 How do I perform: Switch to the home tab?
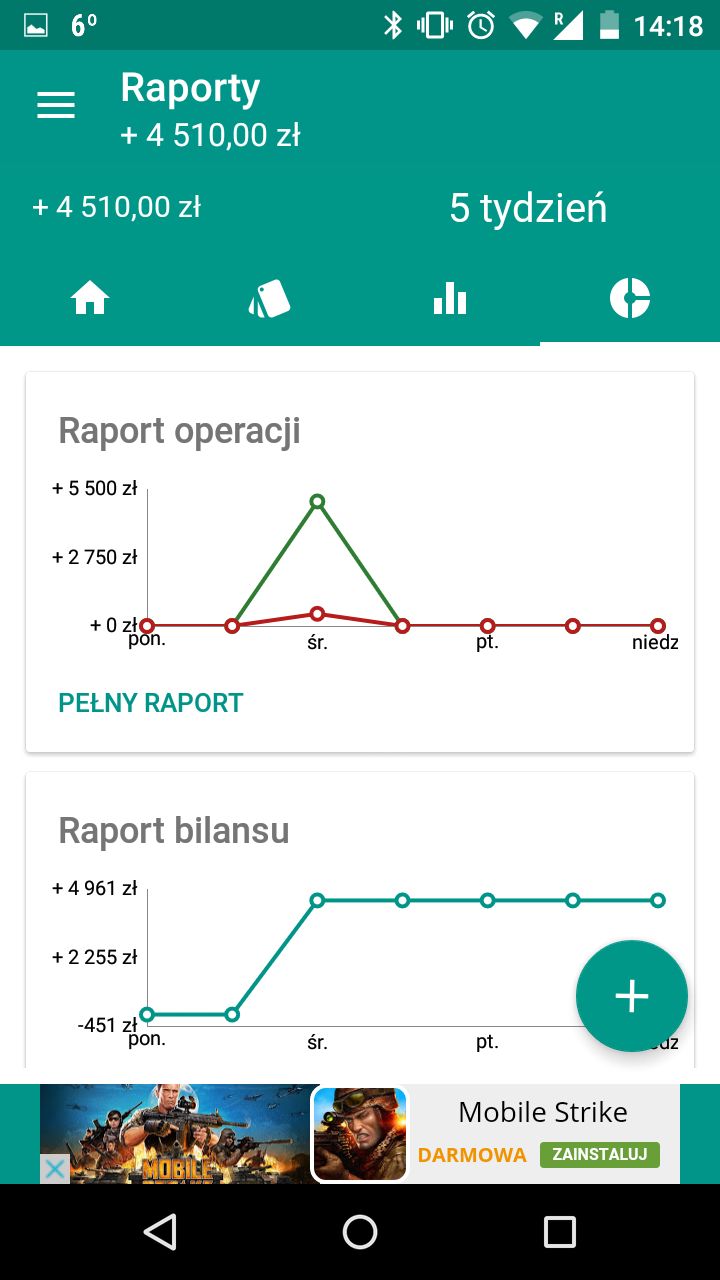(x=90, y=298)
